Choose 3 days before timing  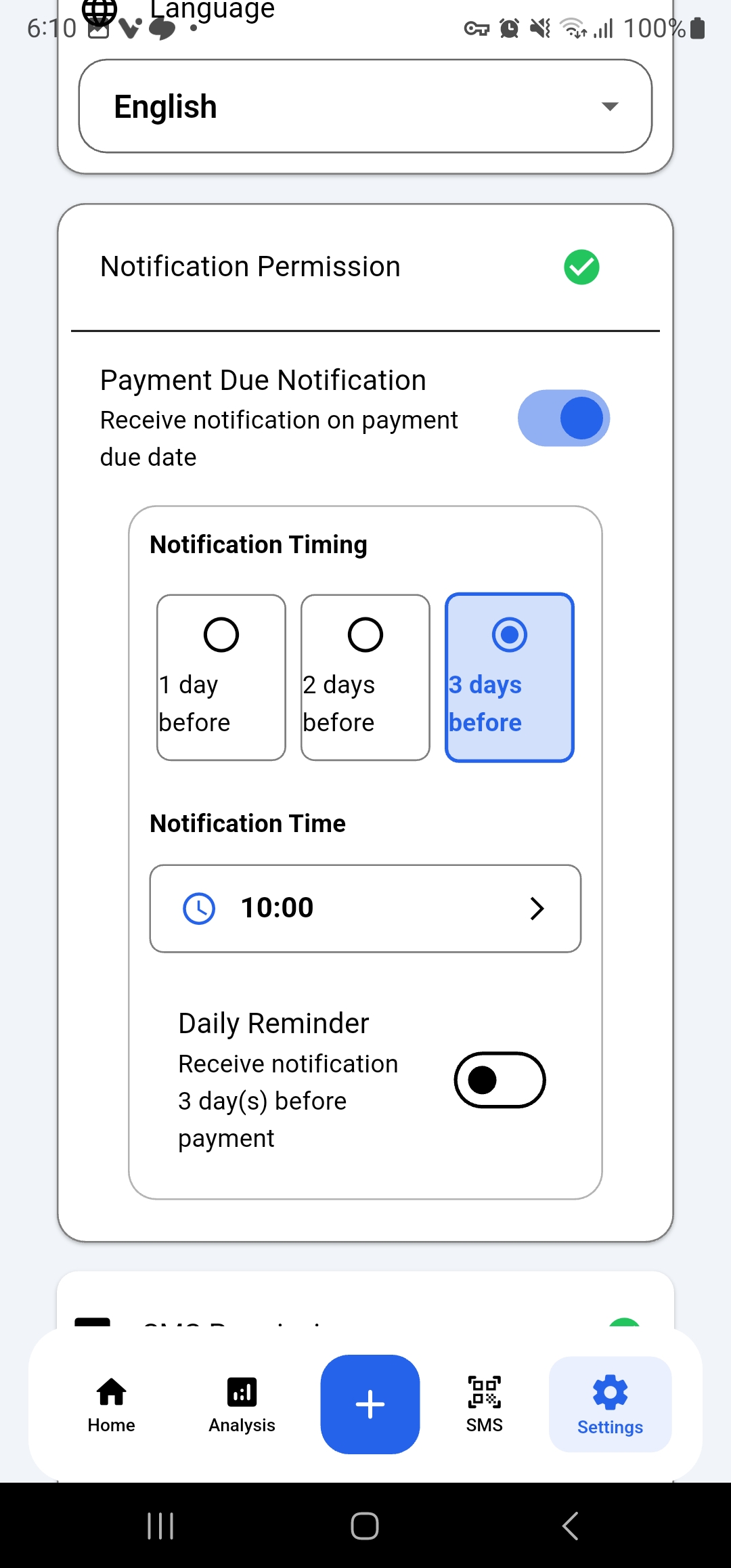pos(509,677)
